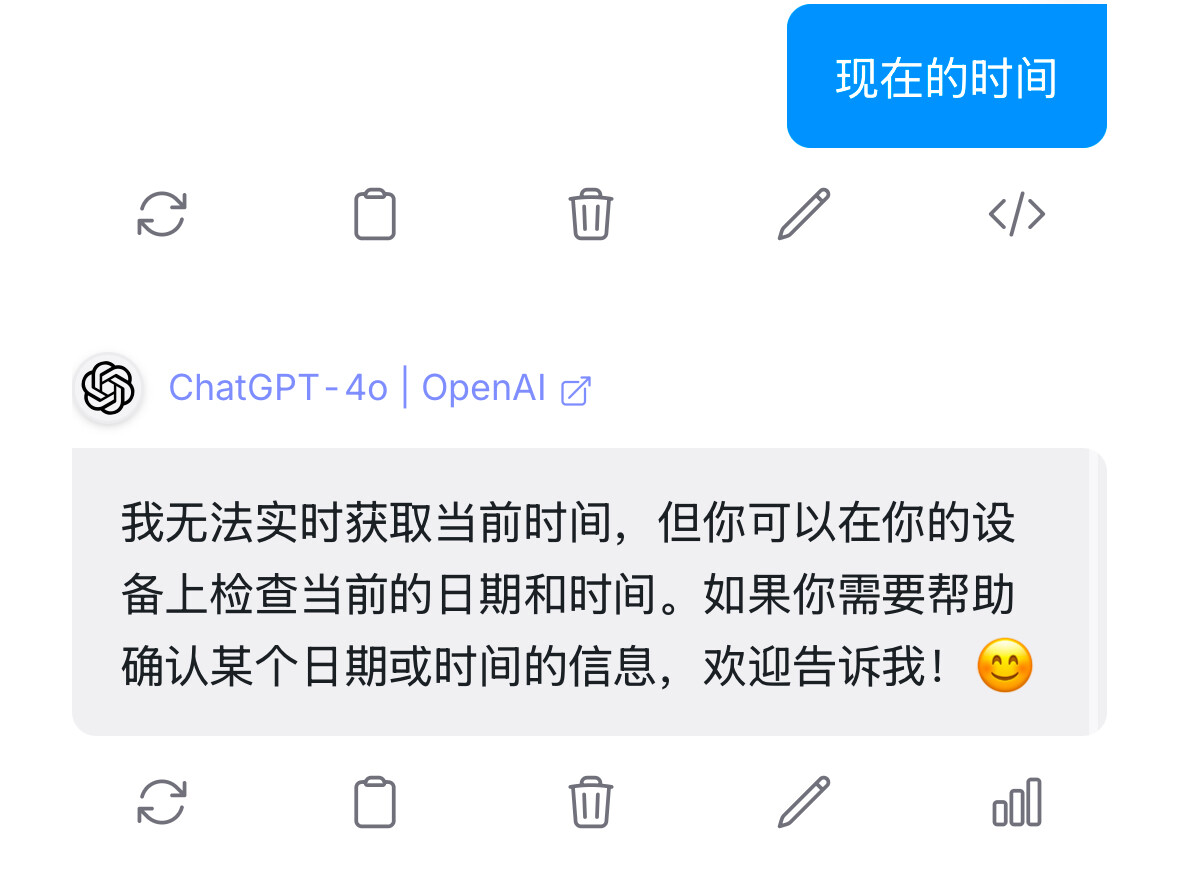Copy the user message 现在的时间
The width and height of the screenshot is (1179, 890).
pyautogui.click(x=374, y=214)
